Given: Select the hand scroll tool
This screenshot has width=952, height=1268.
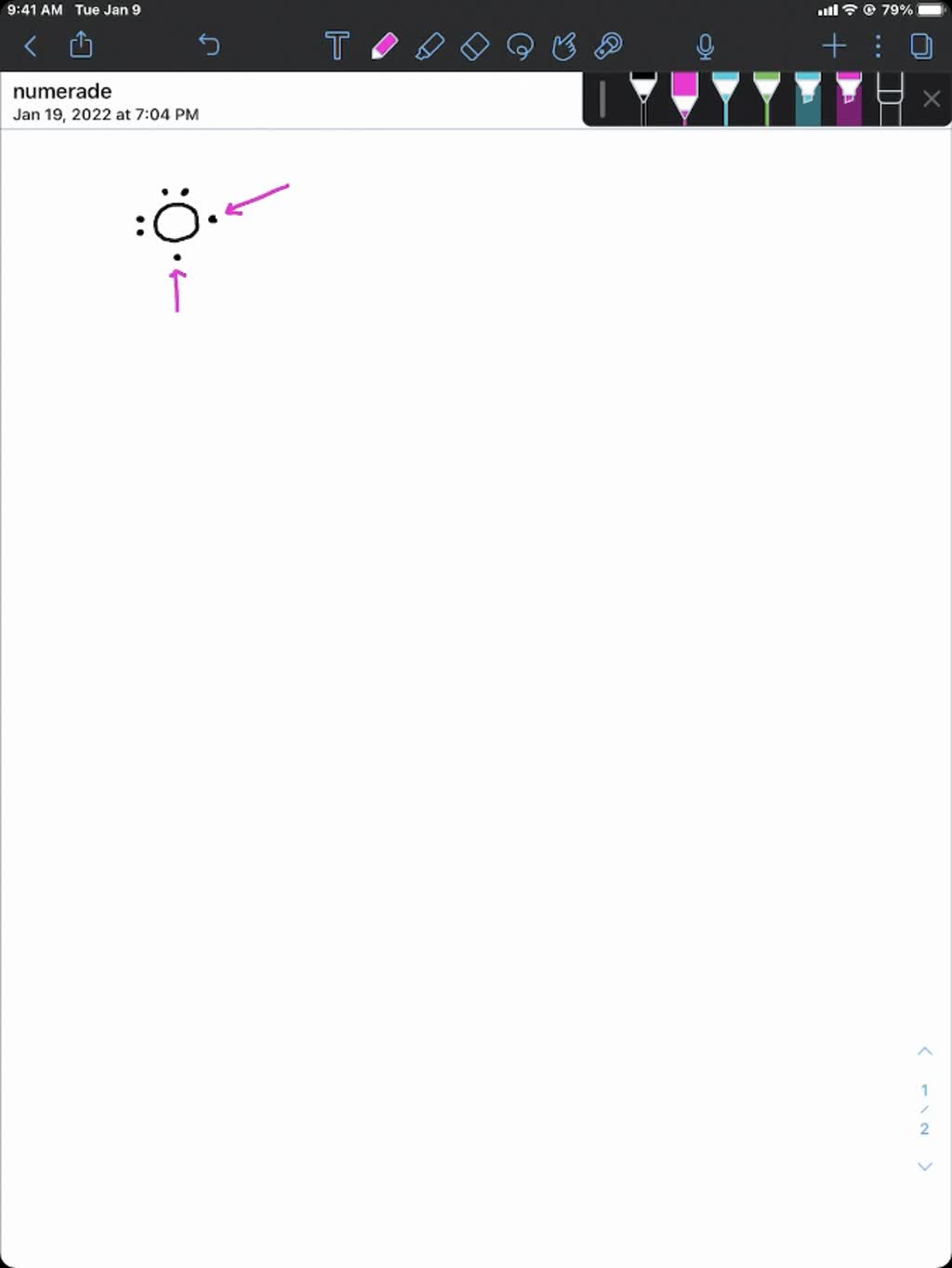Looking at the screenshot, I should coord(565,46).
